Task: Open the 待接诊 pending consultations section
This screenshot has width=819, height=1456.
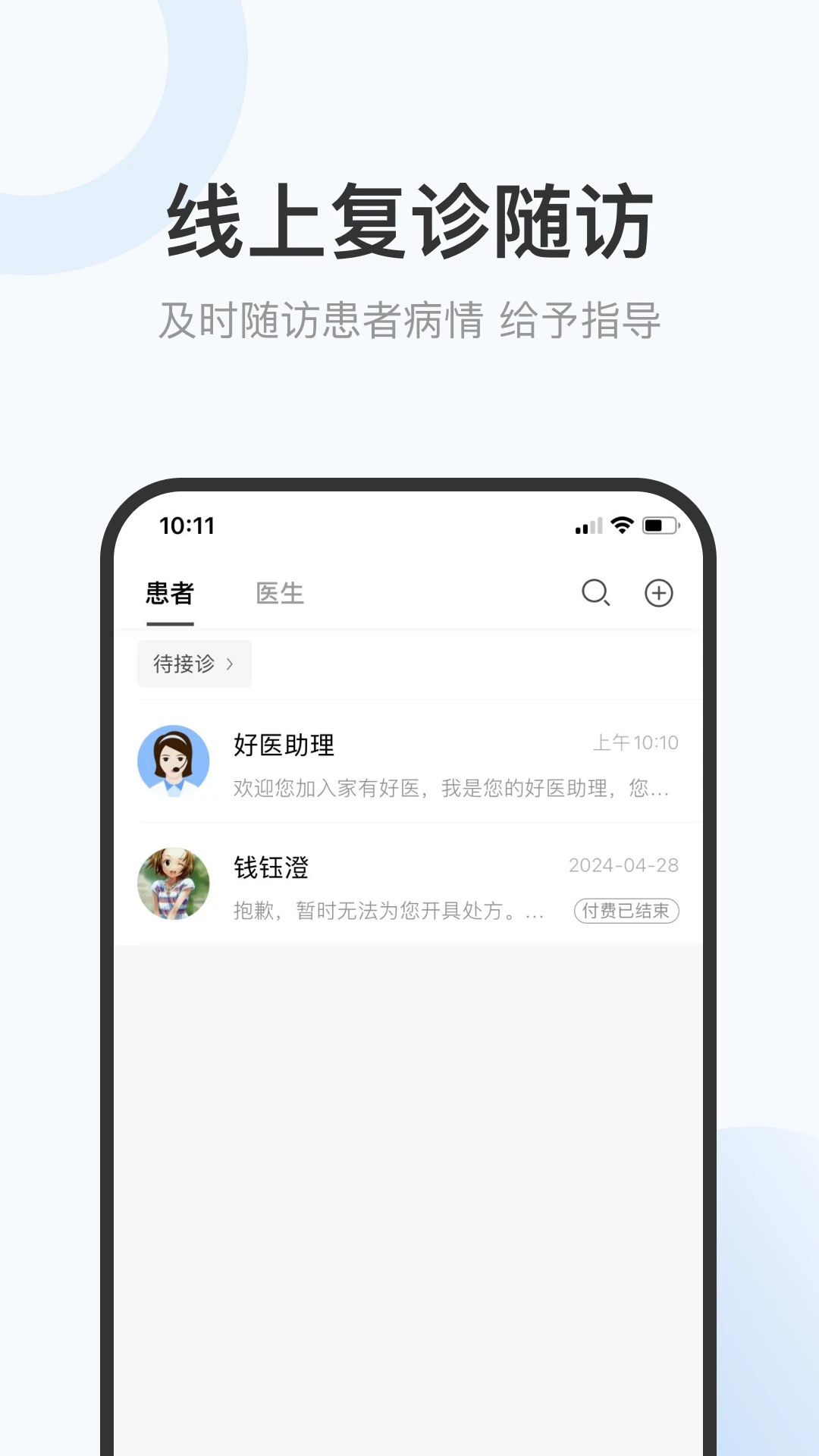Action: pos(194,663)
